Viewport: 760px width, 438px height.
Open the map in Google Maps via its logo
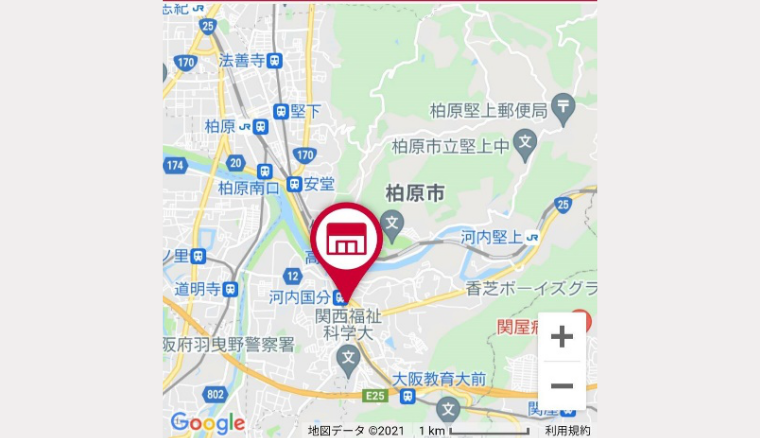pyautogui.click(x=208, y=422)
